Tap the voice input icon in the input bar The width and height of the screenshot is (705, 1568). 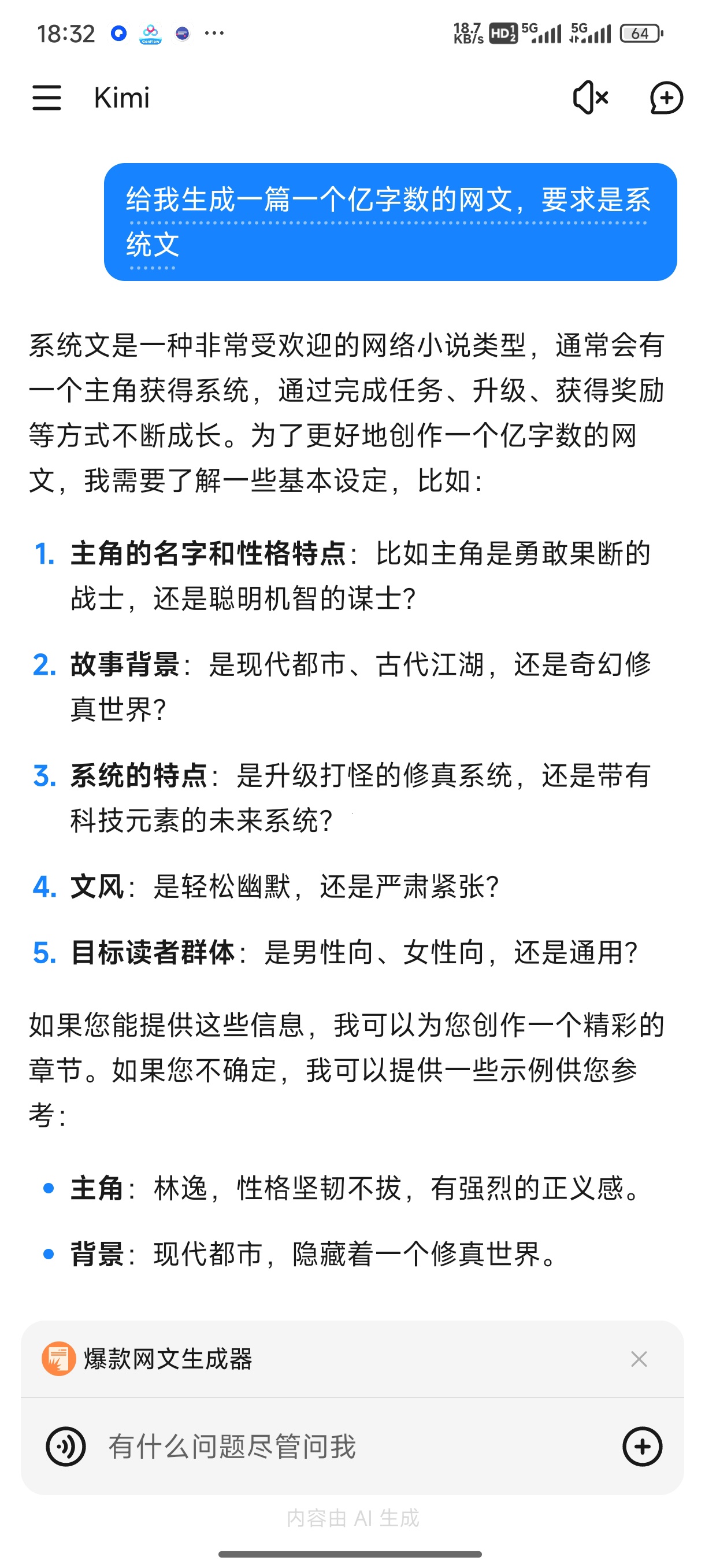click(x=67, y=1445)
